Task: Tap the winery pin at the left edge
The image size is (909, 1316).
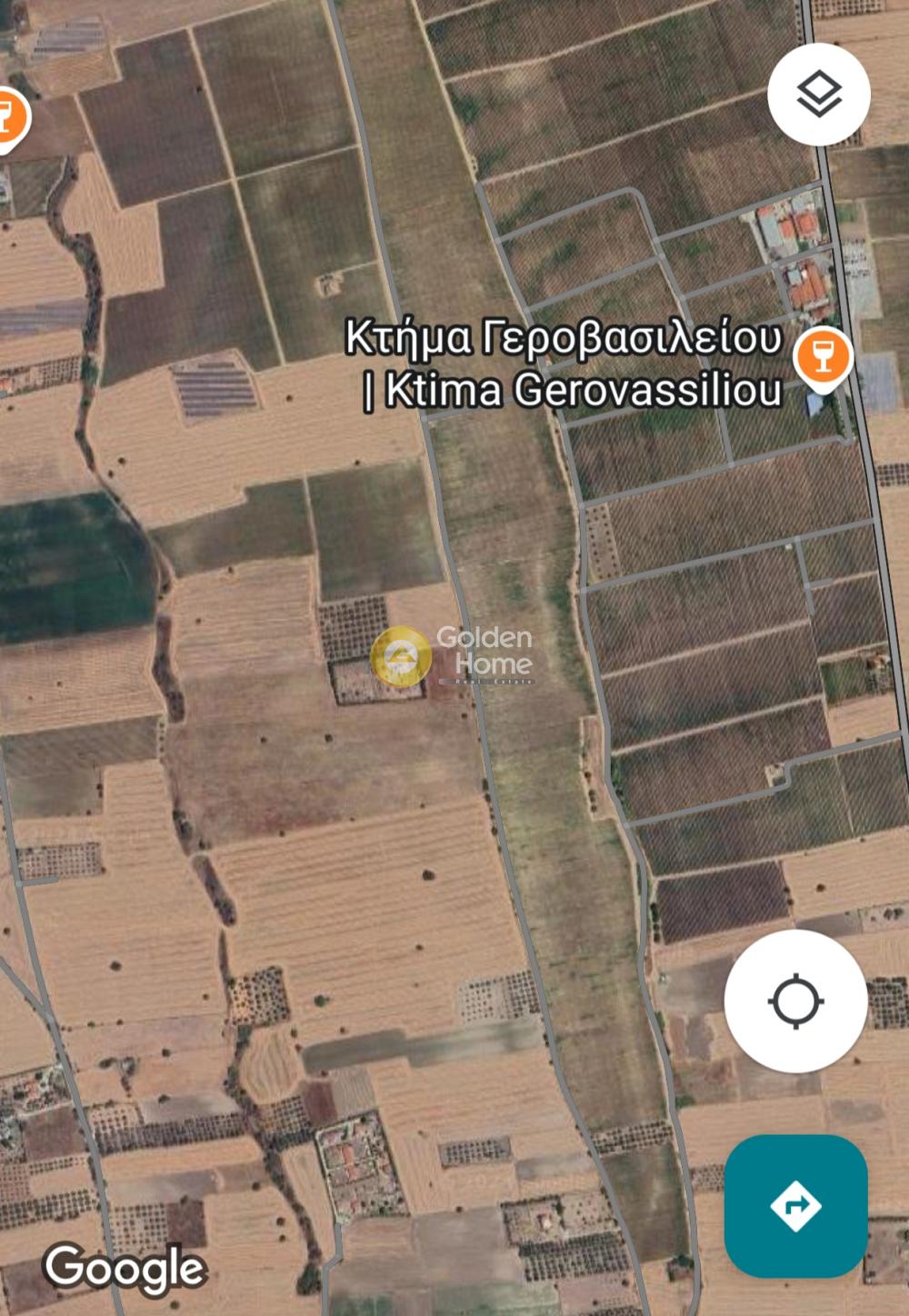Action: tap(9, 118)
